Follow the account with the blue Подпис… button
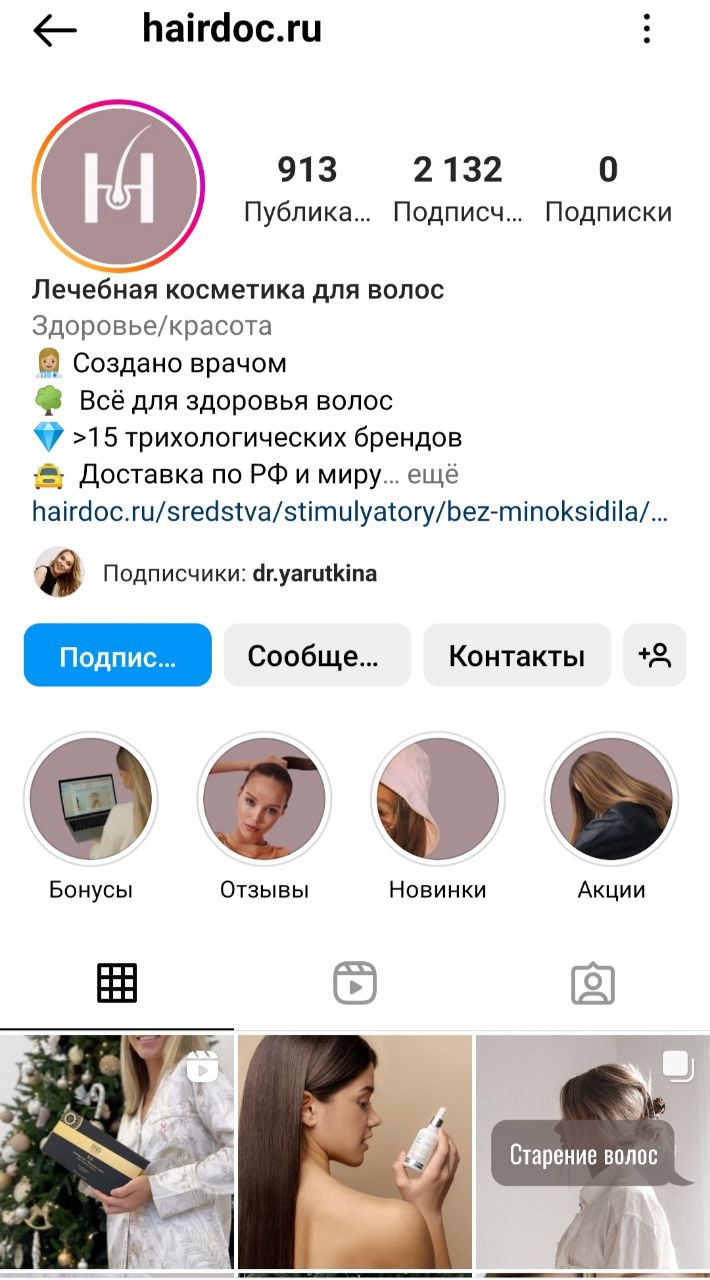 pyautogui.click(x=118, y=655)
